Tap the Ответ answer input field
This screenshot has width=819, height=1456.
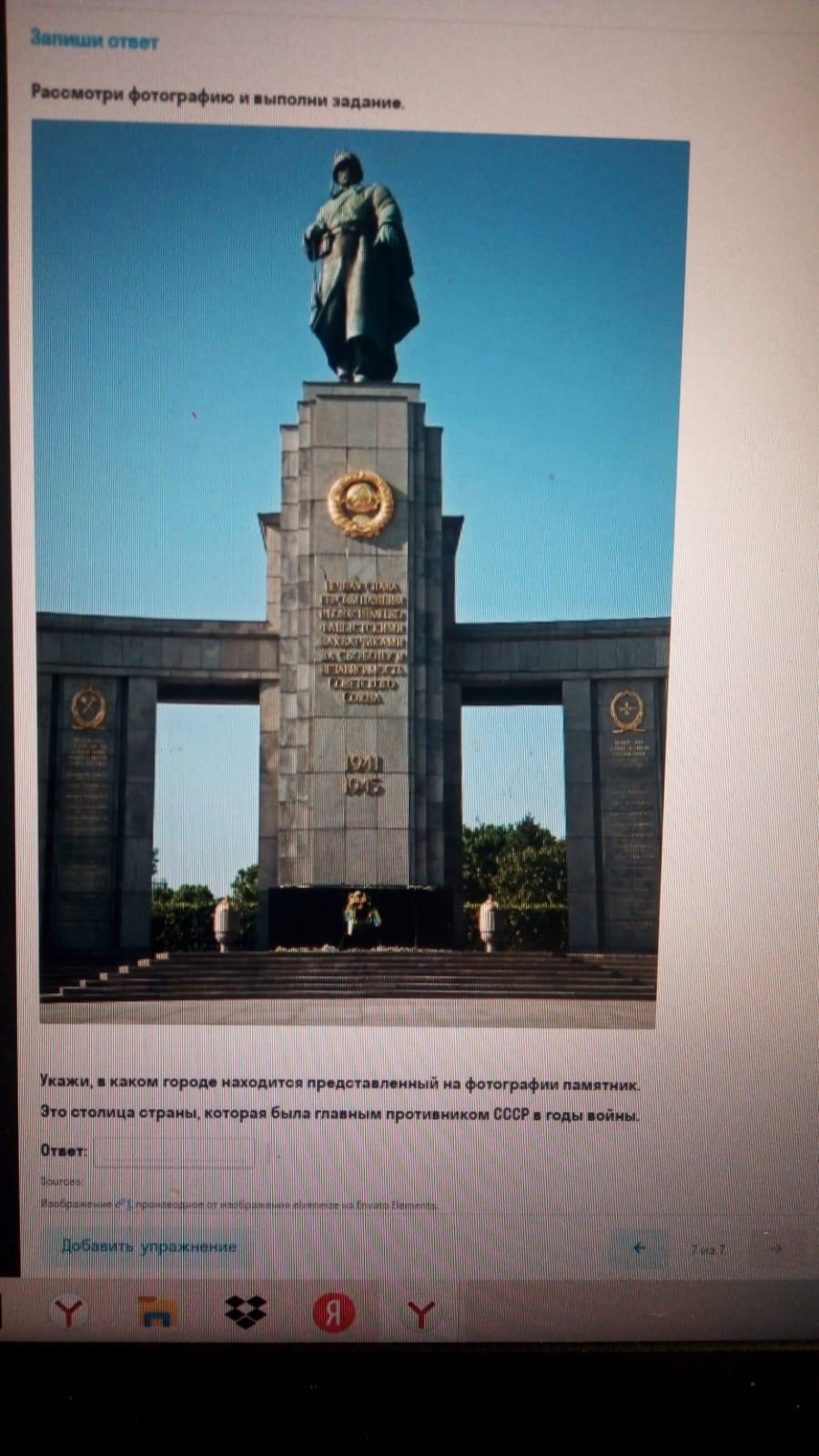coord(174,1151)
